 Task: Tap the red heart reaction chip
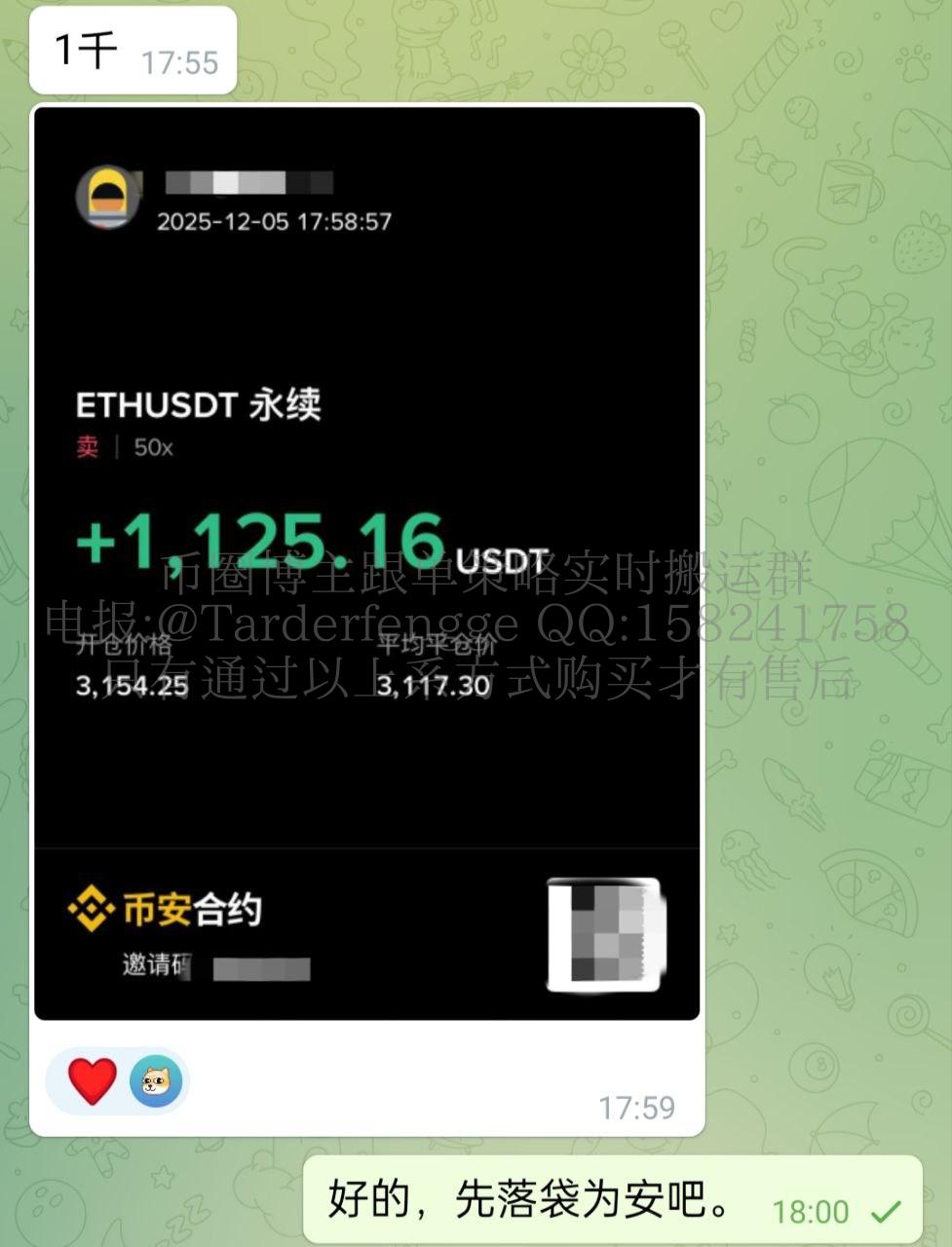point(93,1081)
